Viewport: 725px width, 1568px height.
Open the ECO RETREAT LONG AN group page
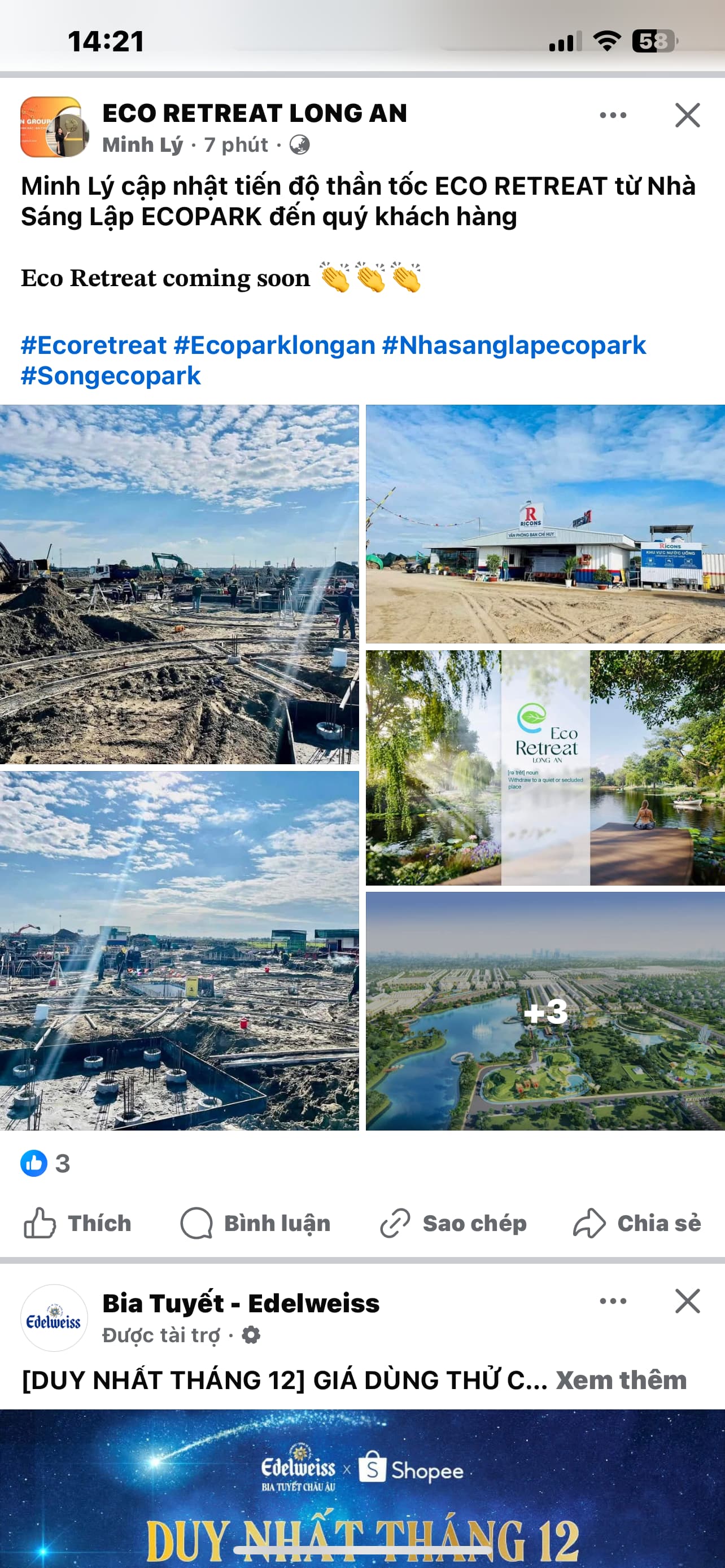[255, 113]
